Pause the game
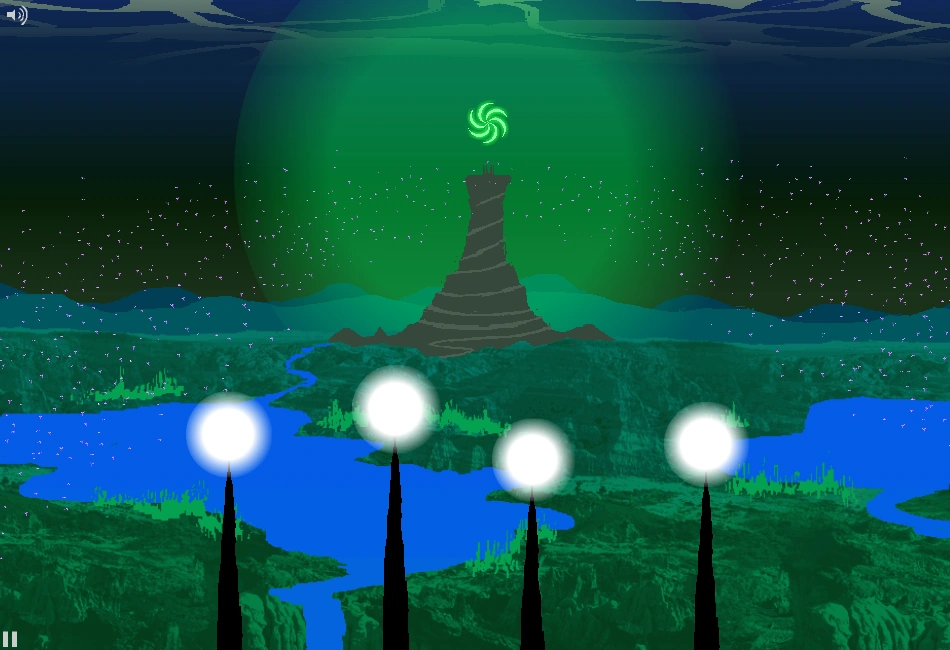Screen dimensions: 950x650 (x=10, y=639)
